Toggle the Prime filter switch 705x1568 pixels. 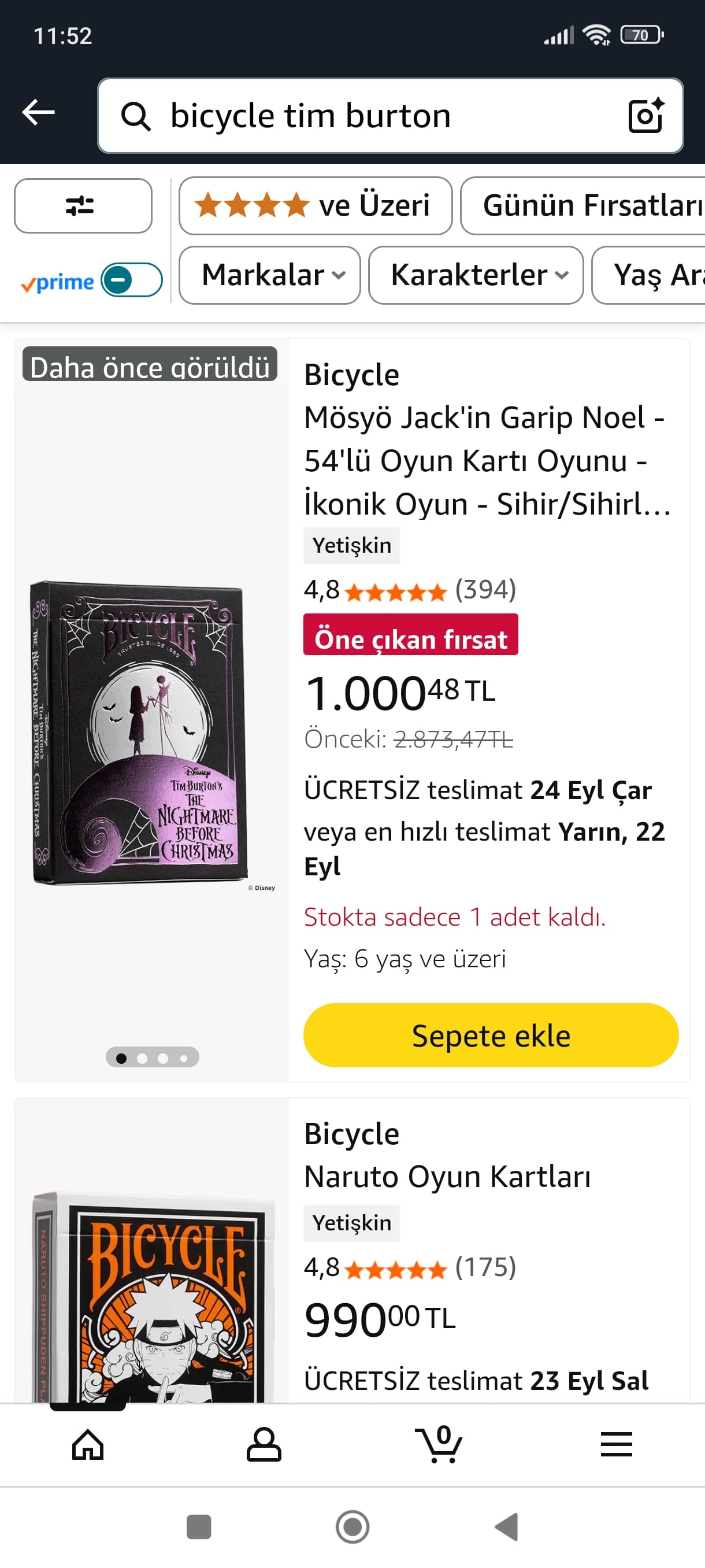pos(131,280)
